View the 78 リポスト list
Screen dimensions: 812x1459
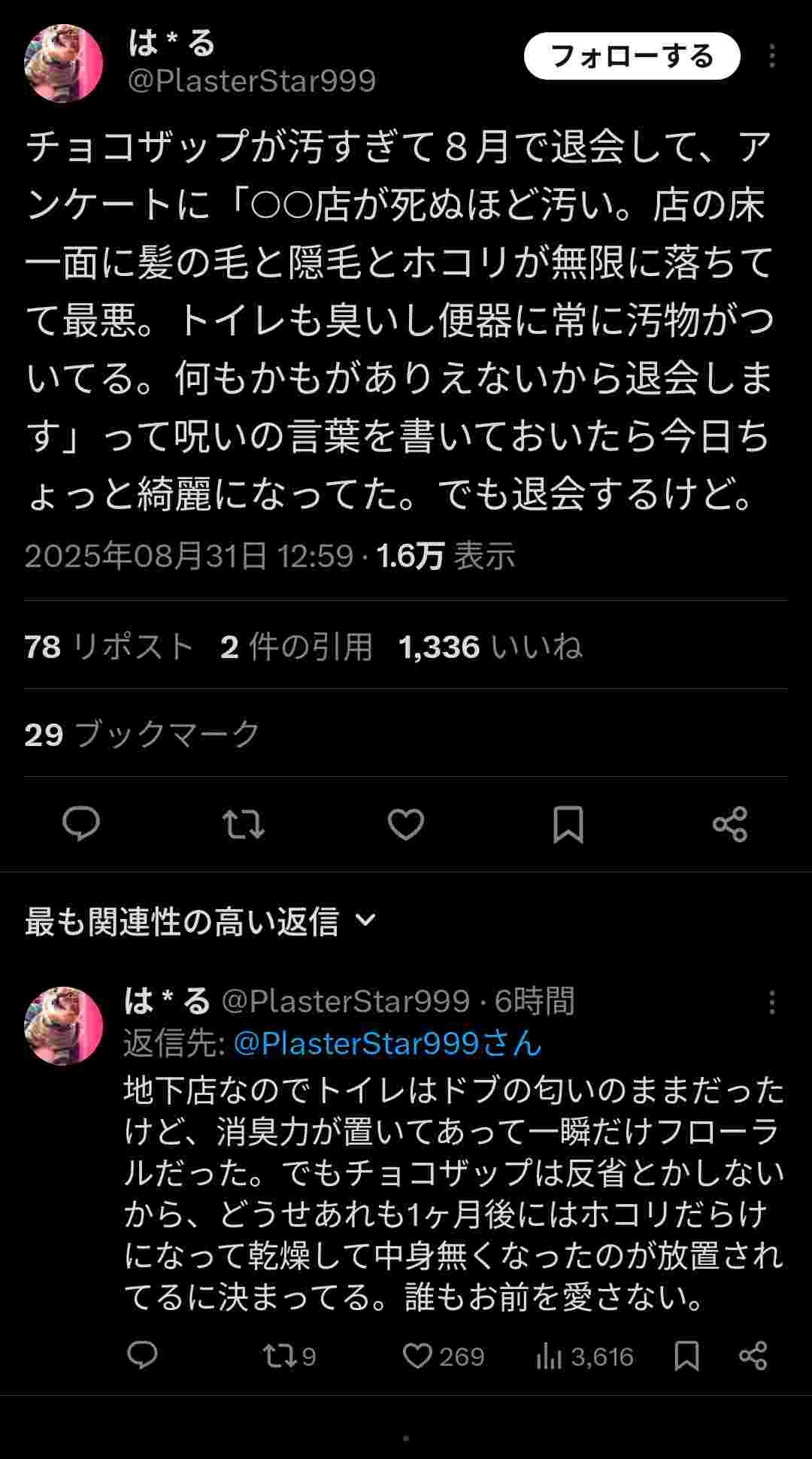coord(110,647)
